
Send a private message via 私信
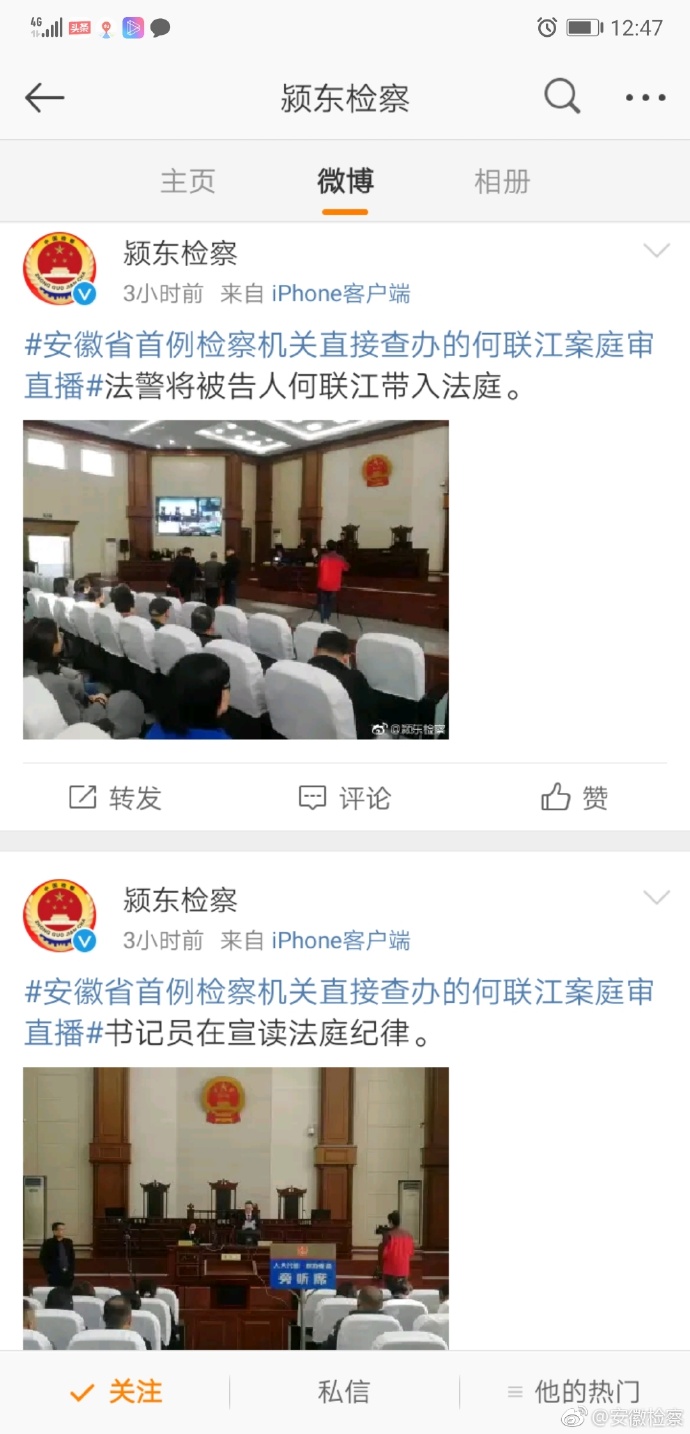click(344, 1391)
